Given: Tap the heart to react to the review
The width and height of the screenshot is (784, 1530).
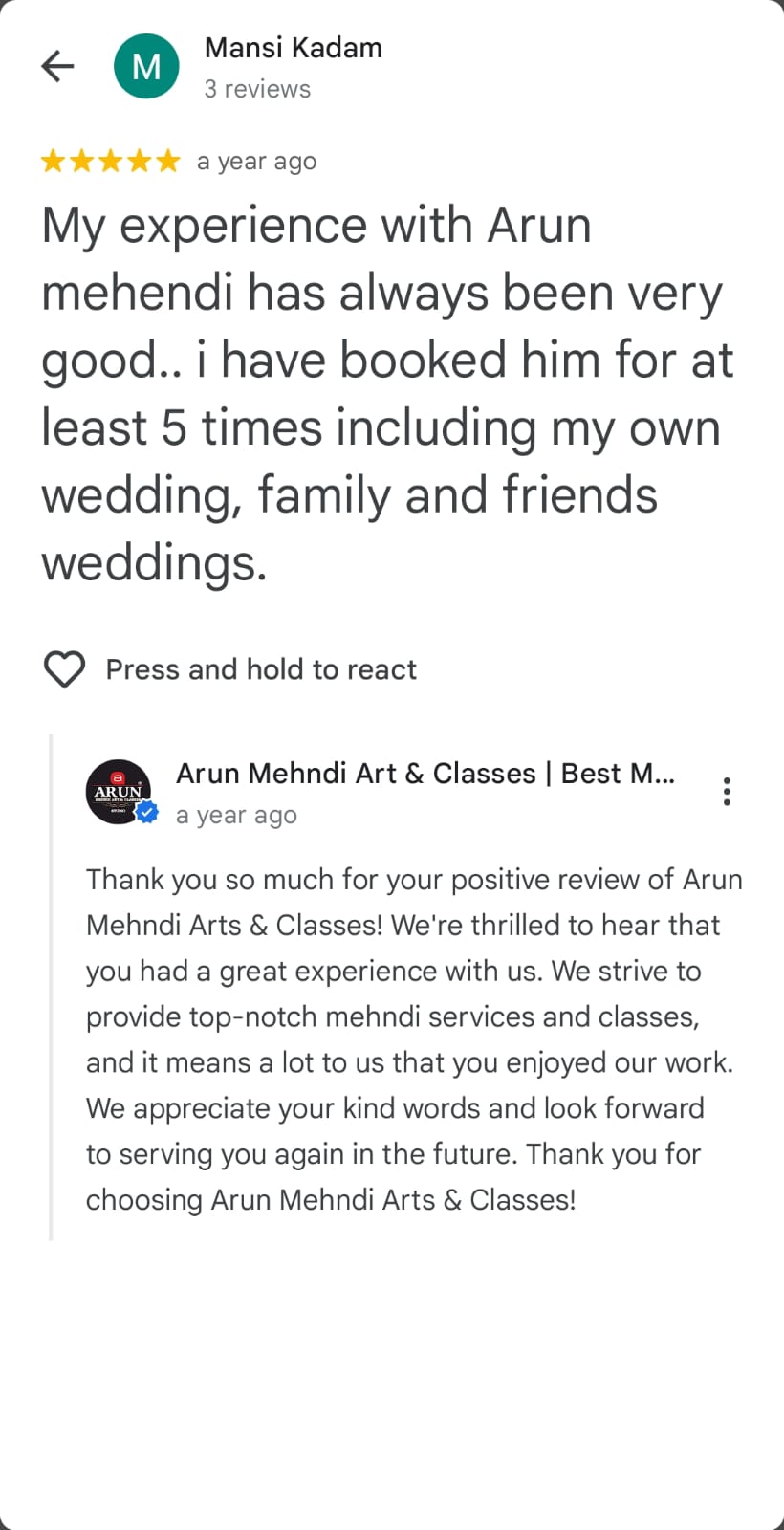Looking at the screenshot, I should coord(65,669).
